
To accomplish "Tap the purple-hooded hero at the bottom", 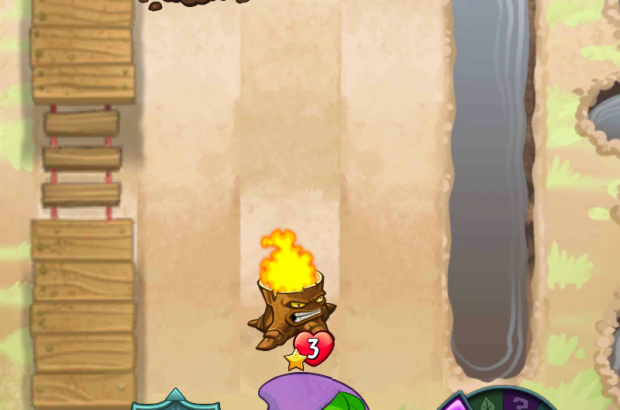I will 312,396.
